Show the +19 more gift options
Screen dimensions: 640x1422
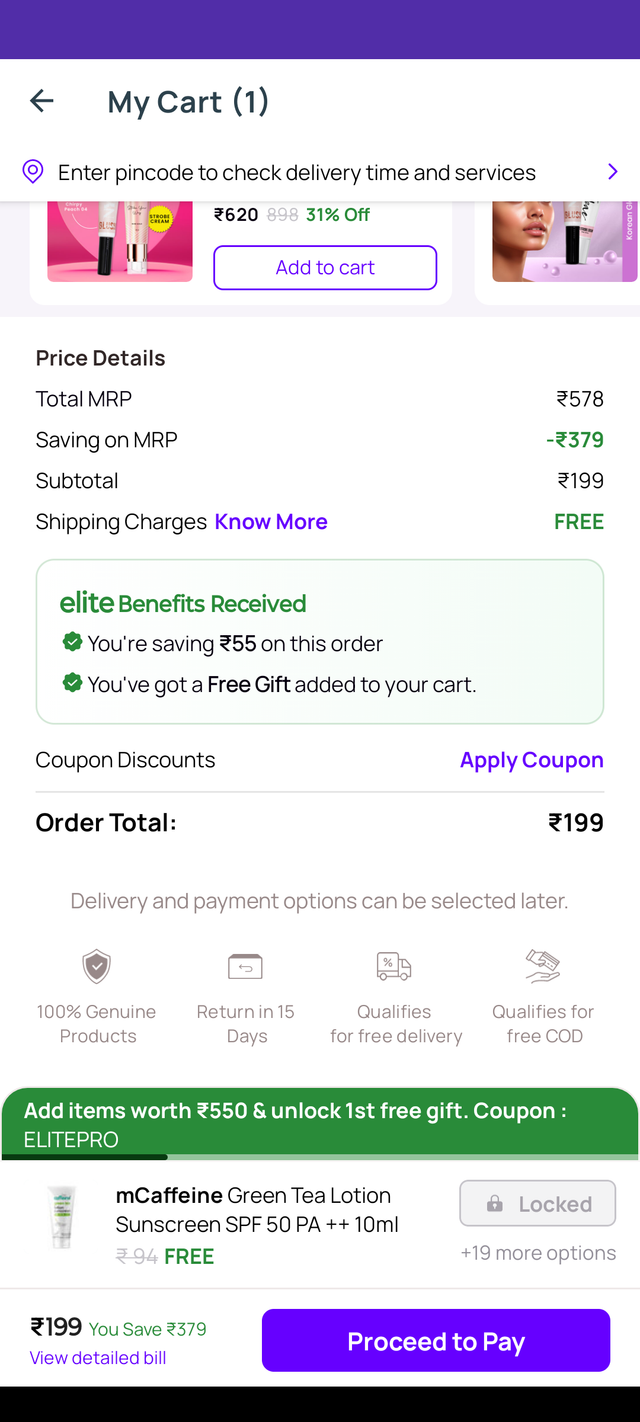pos(538,1253)
